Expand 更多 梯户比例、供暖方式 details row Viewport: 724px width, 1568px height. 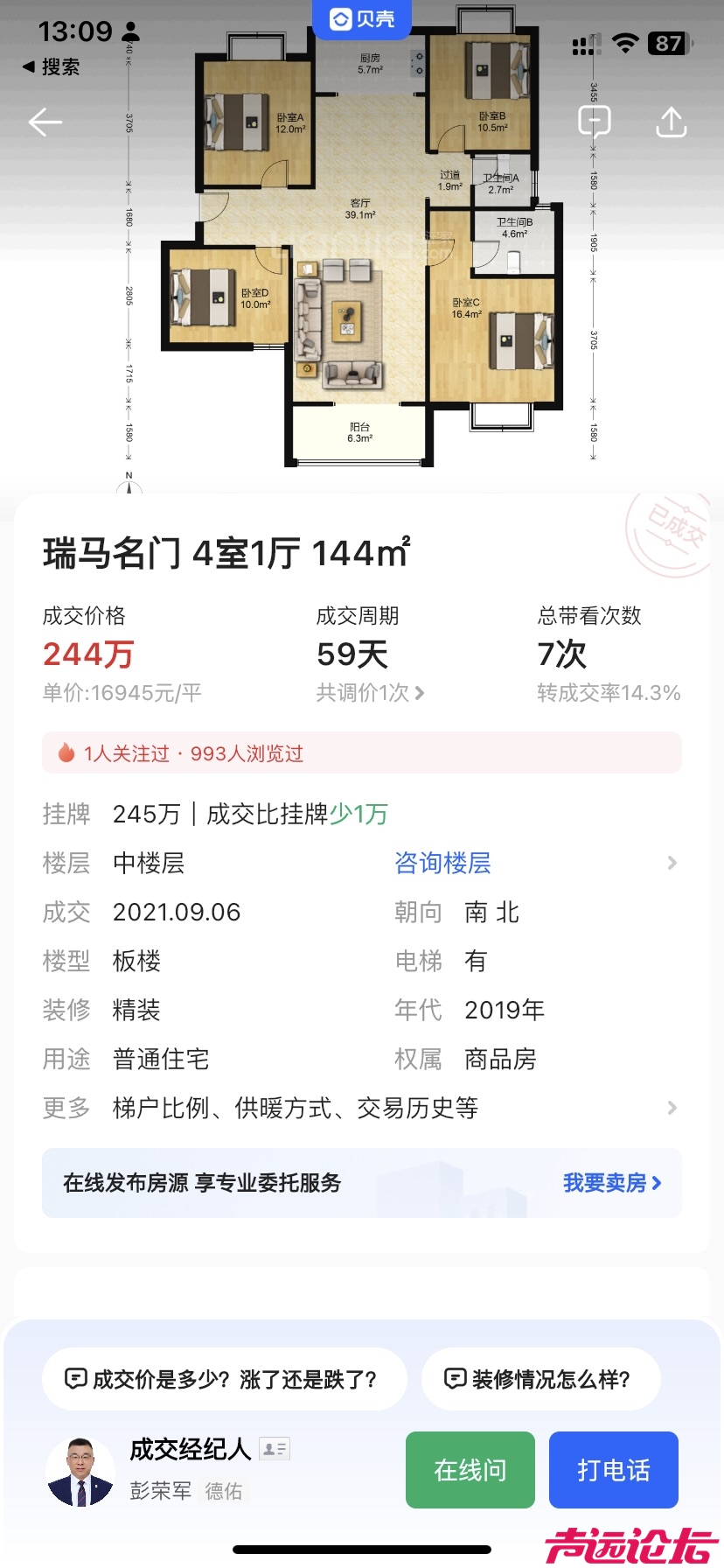pyautogui.click(x=360, y=1109)
